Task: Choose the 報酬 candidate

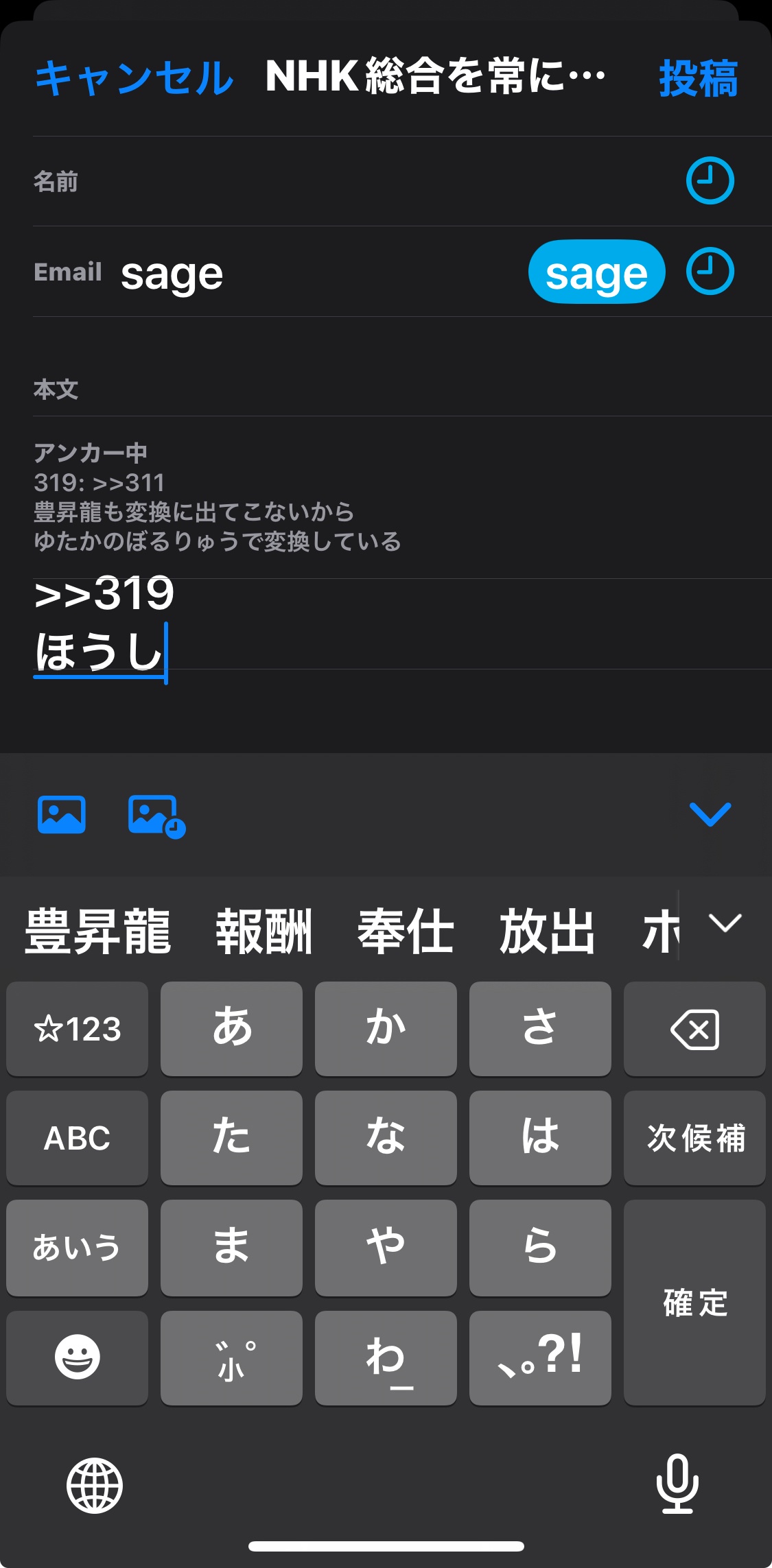Action: pyautogui.click(x=264, y=931)
